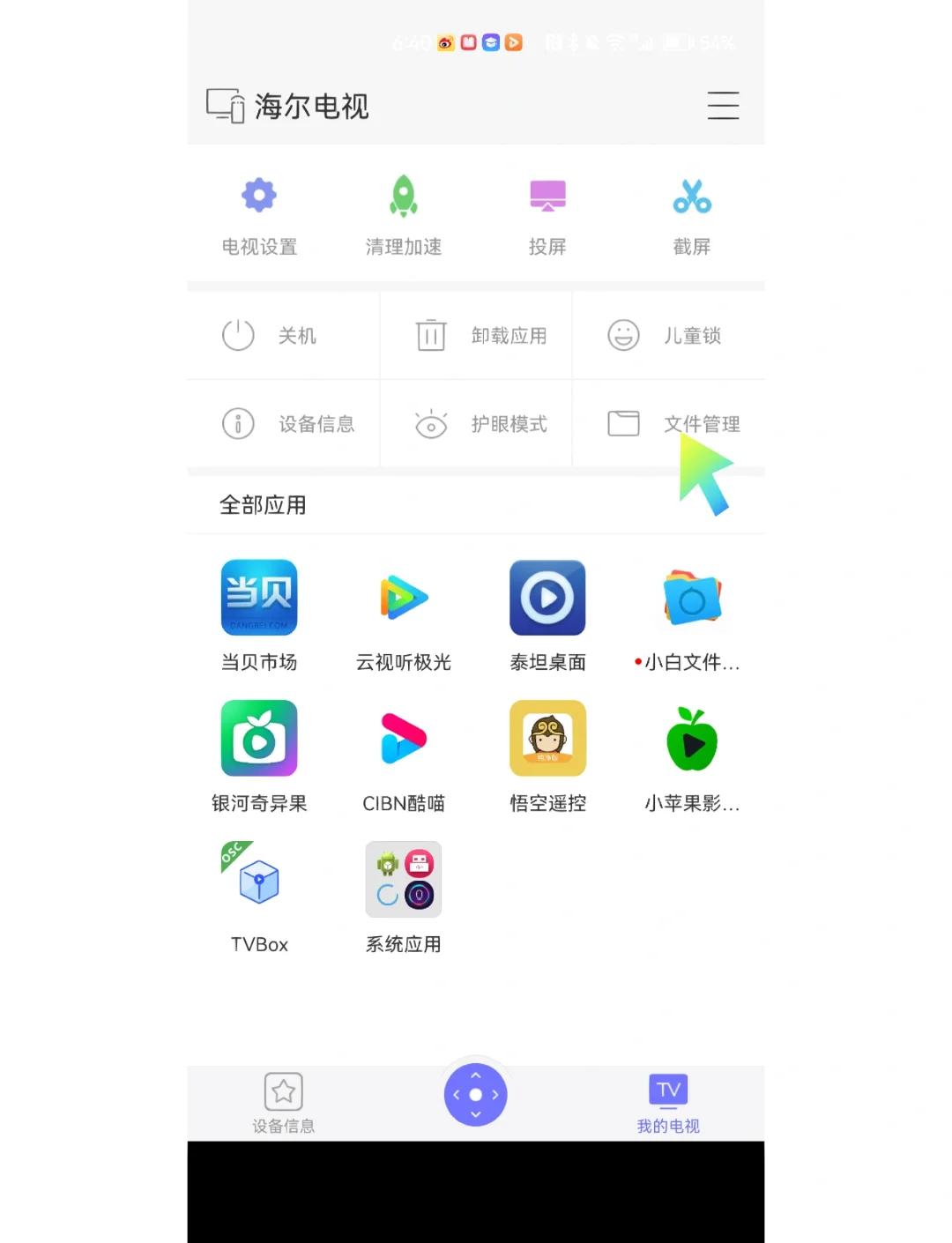Switch to 我的电视 tab
Viewport: 952px width, 1243px height.
667,1100
